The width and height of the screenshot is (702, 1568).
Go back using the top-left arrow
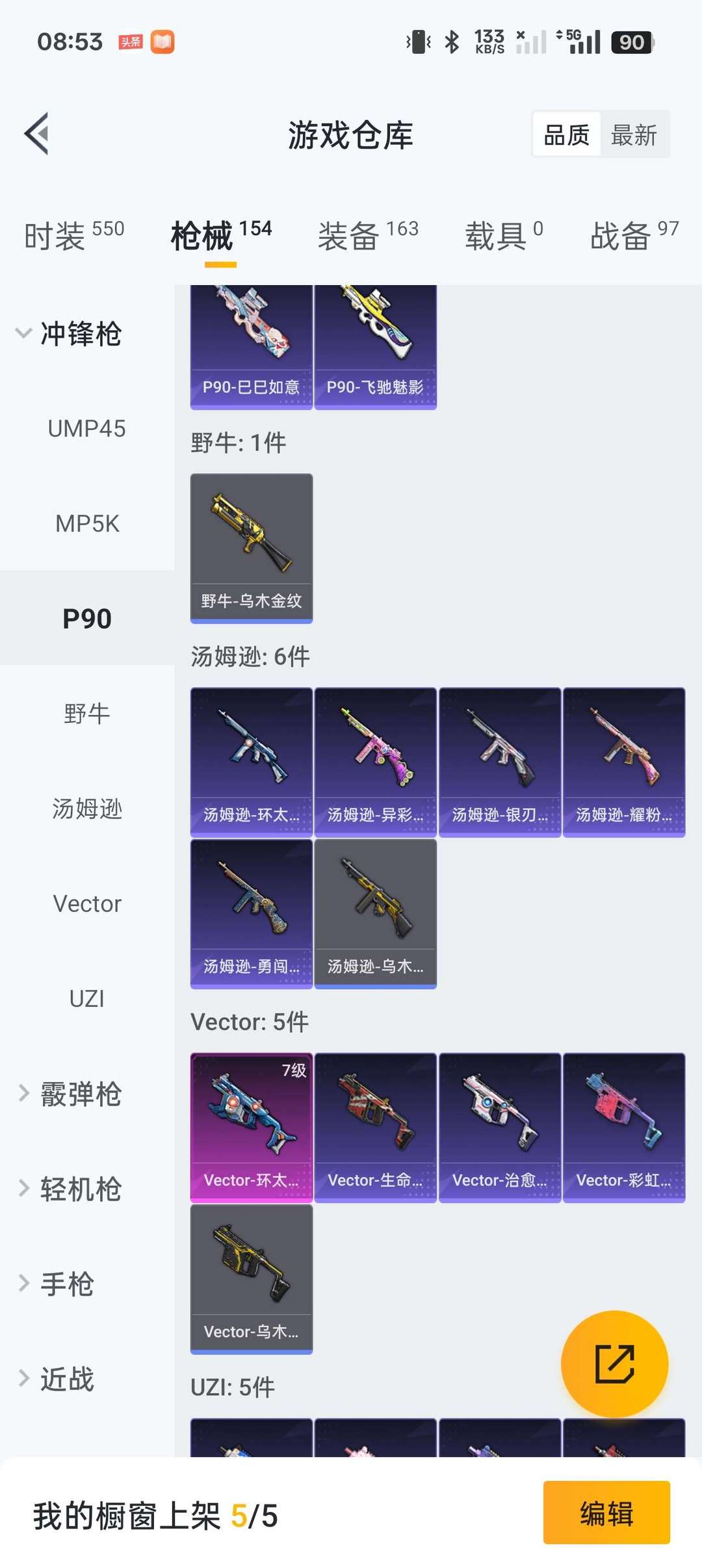pos(37,134)
